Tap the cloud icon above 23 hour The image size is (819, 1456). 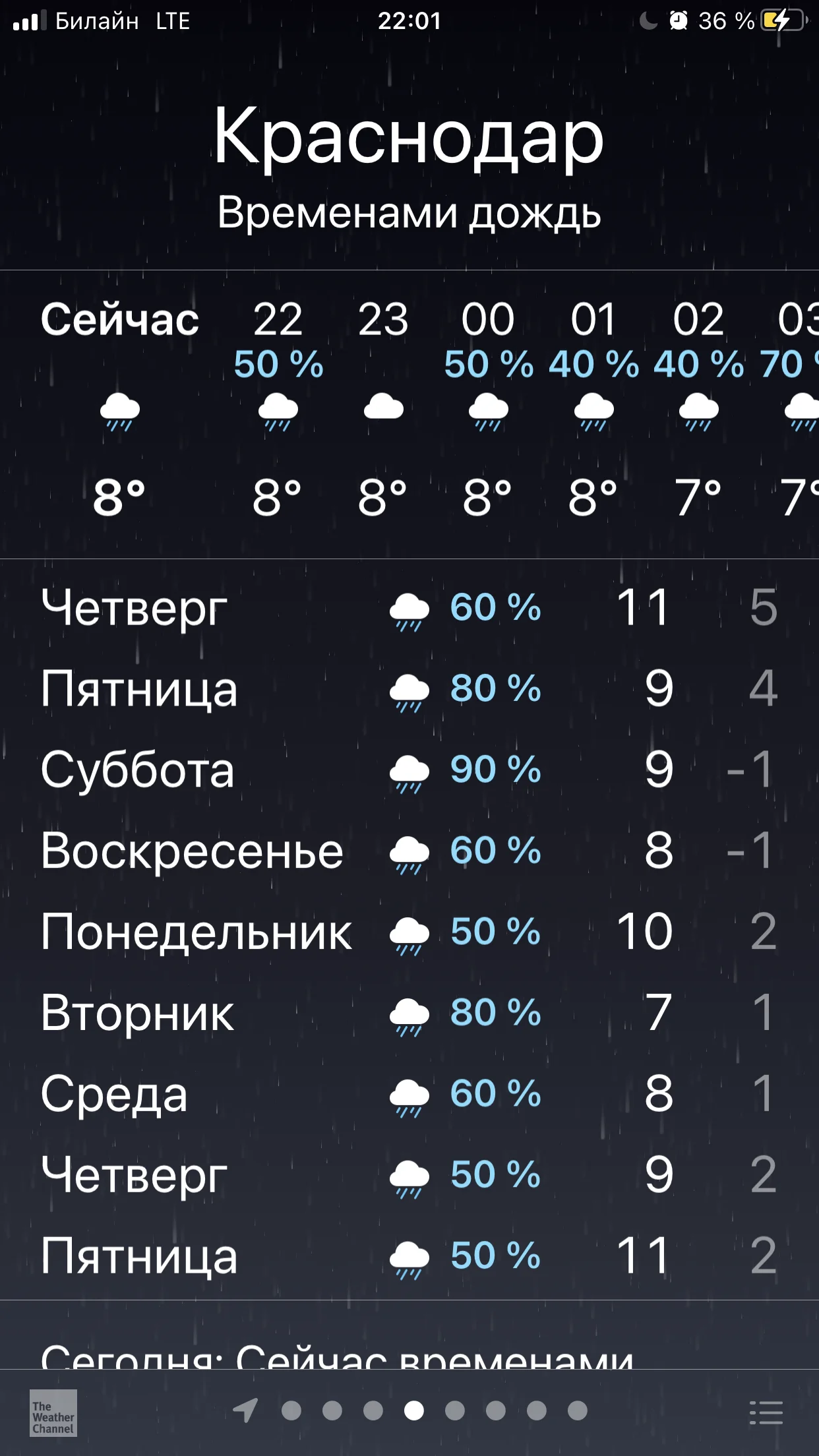pos(384,407)
